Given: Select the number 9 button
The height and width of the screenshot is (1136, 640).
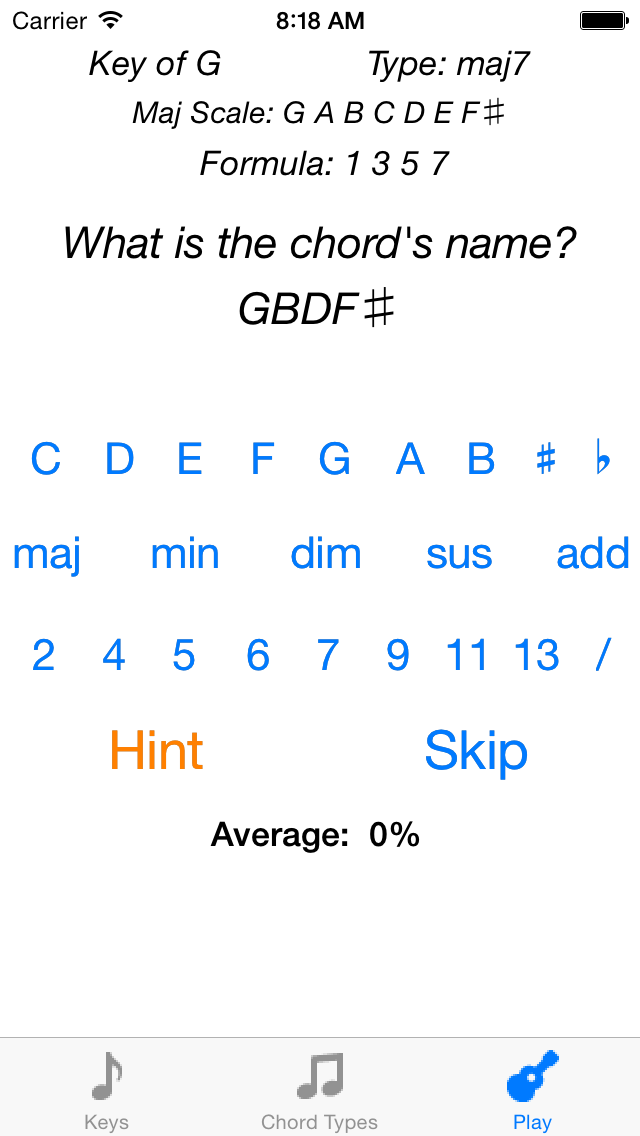Looking at the screenshot, I should point(397,655).
